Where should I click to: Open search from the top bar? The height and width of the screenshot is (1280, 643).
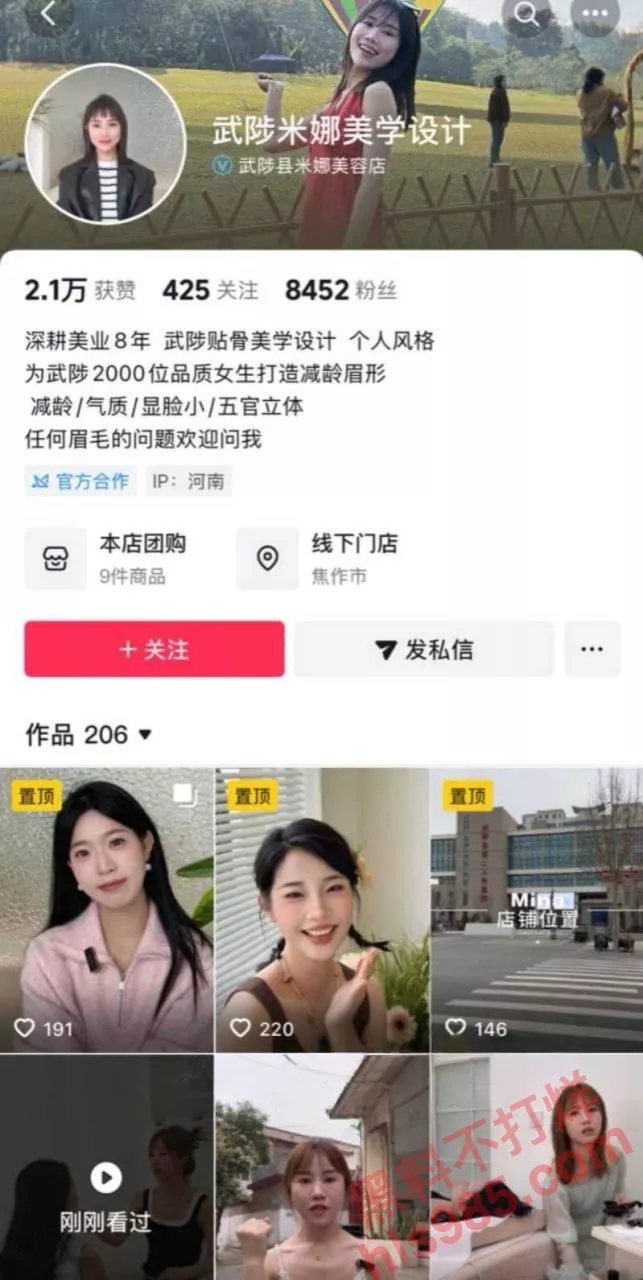527,15
